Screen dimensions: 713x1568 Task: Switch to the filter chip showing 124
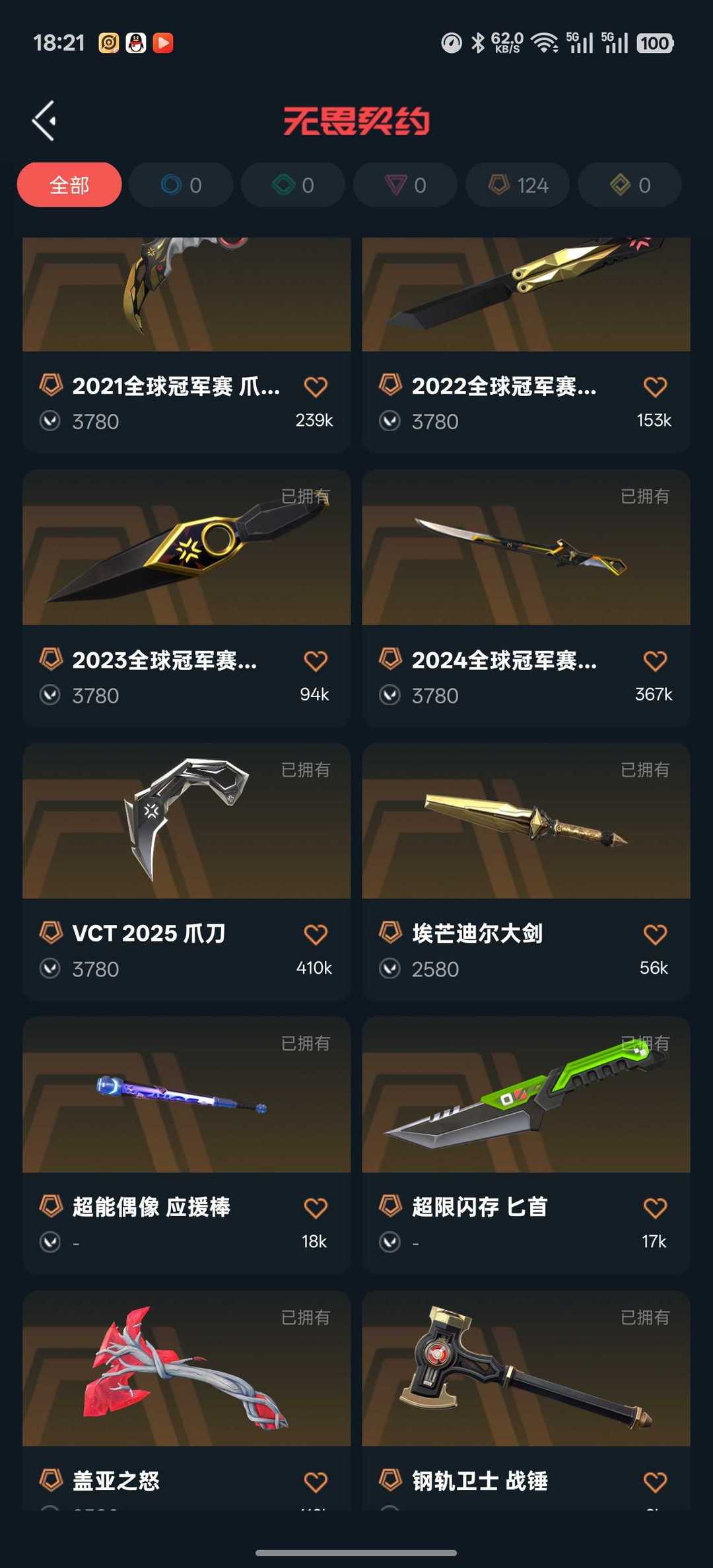518,185
